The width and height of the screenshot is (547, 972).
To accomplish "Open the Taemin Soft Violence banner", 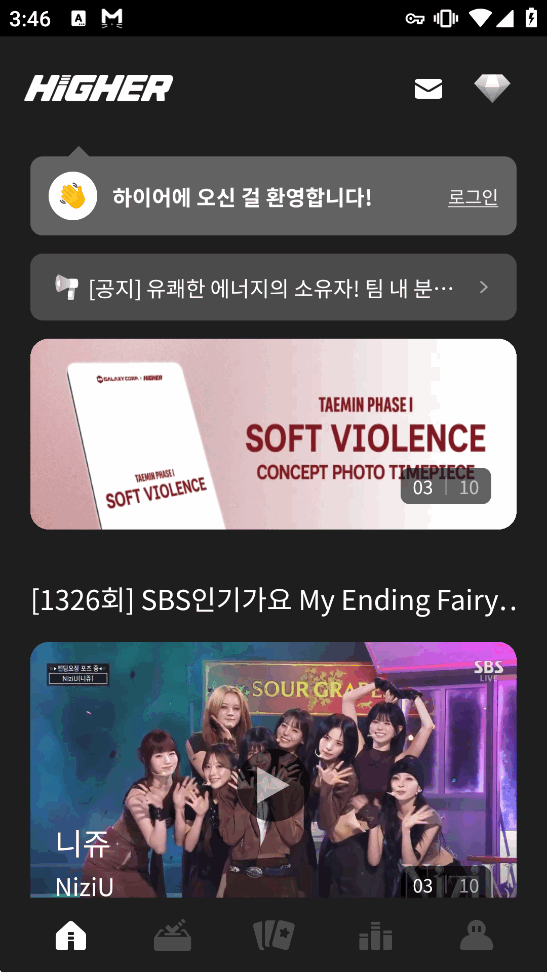I will (274, 434).
